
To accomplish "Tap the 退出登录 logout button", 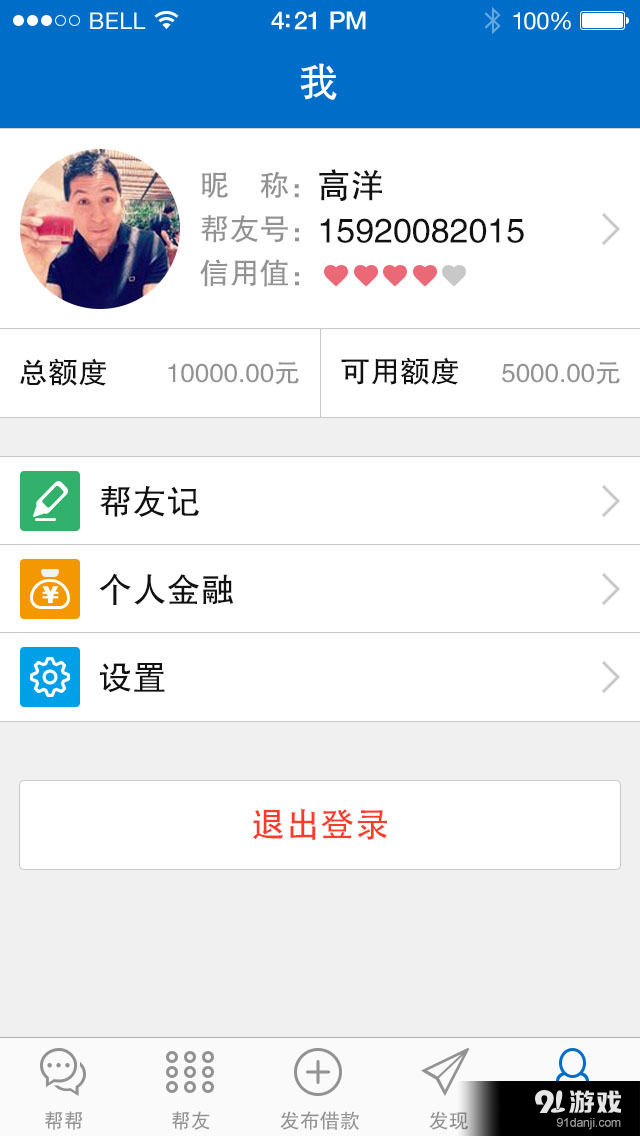I will tap(320, 825).
